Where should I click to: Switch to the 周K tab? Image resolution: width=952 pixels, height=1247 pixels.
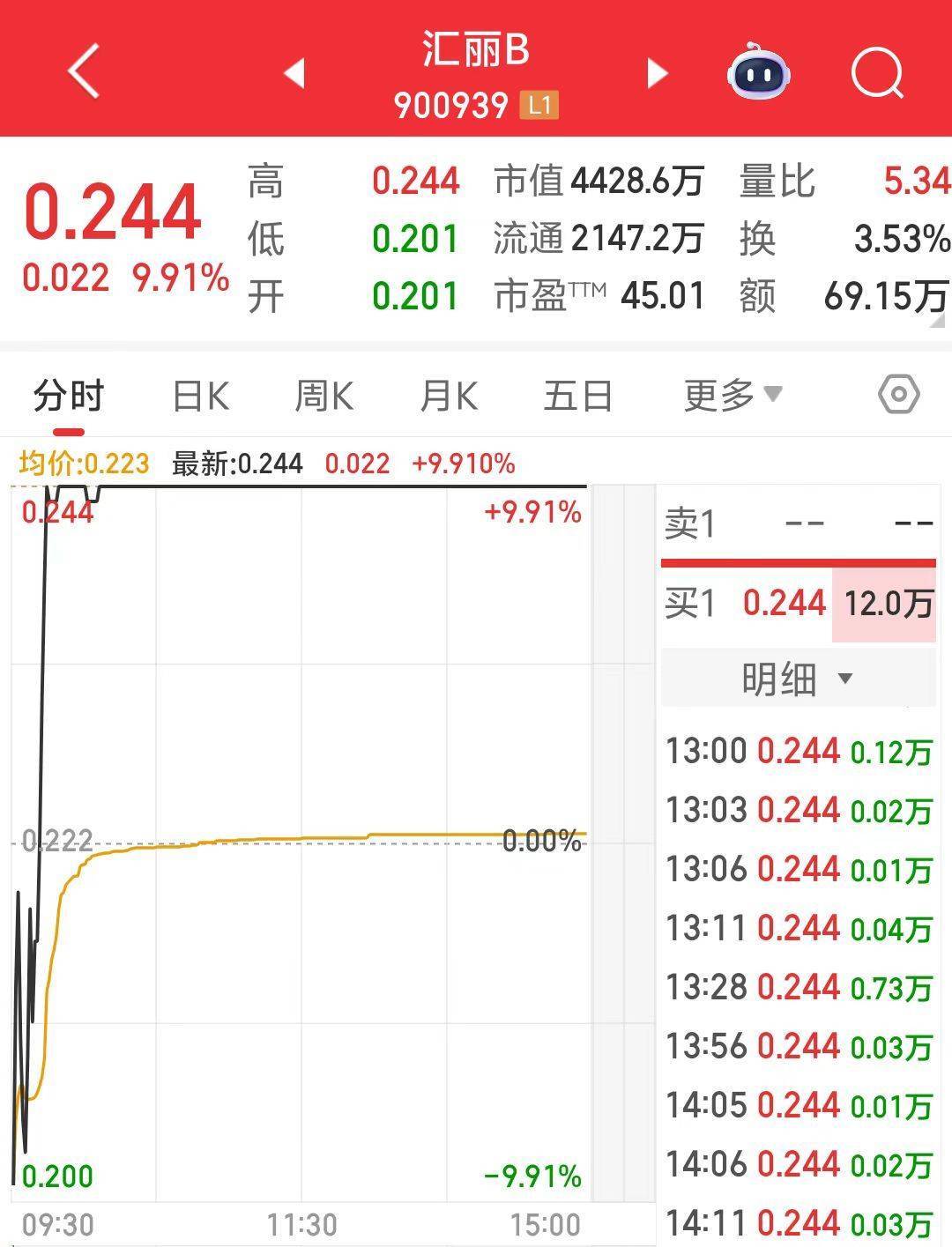pyautogui.click(x=324, y=396)
